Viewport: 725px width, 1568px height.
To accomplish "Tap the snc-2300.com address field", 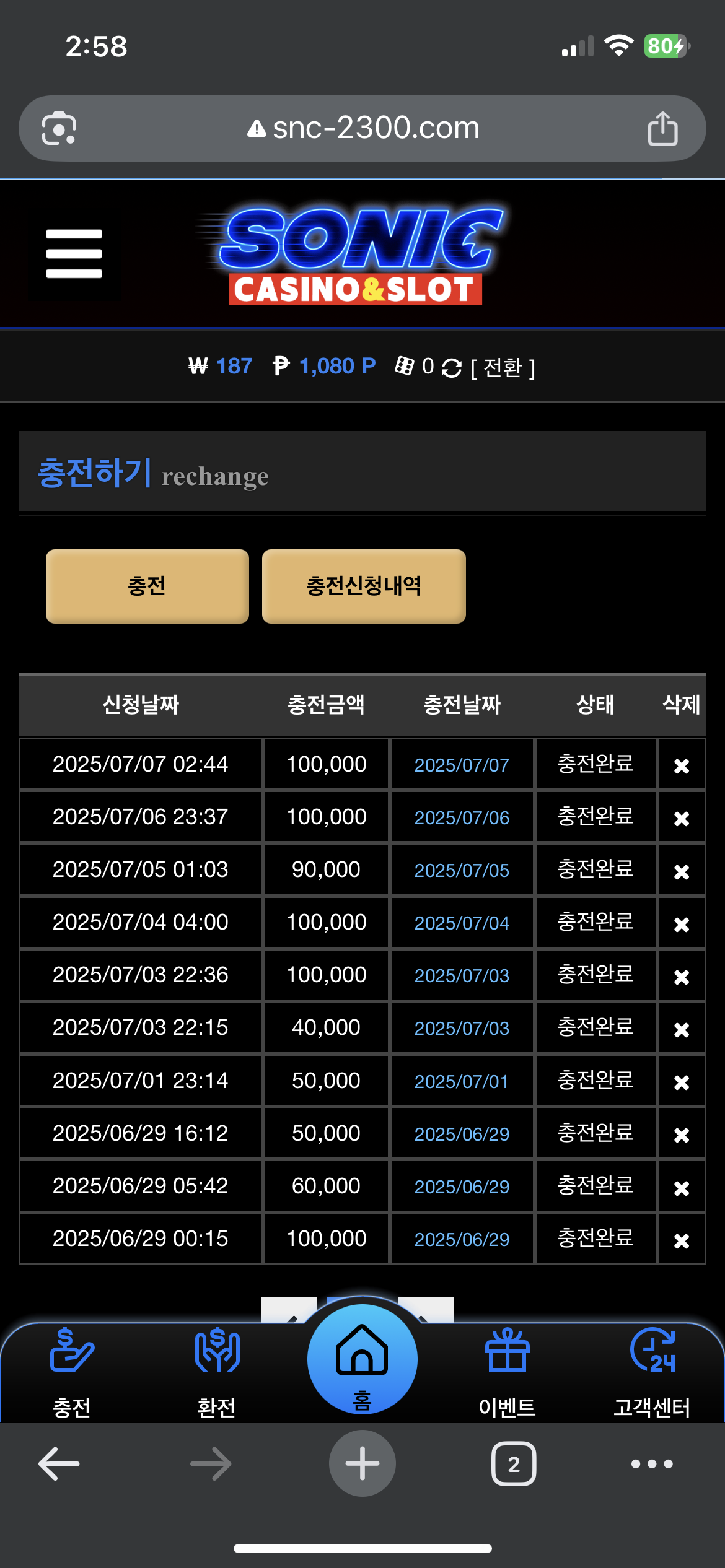I will tap(363, 128).
